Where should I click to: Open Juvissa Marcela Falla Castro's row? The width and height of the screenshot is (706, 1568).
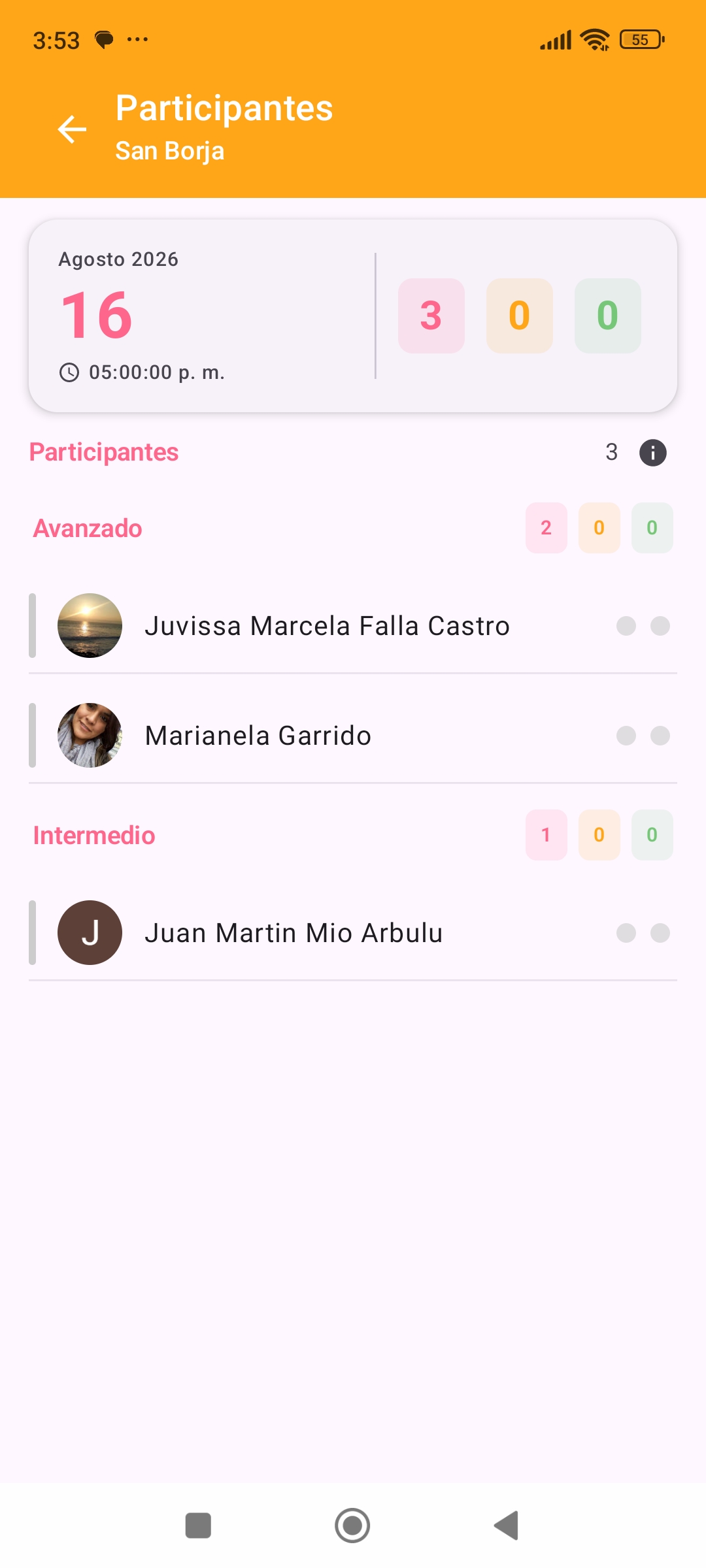click(353, 626)
